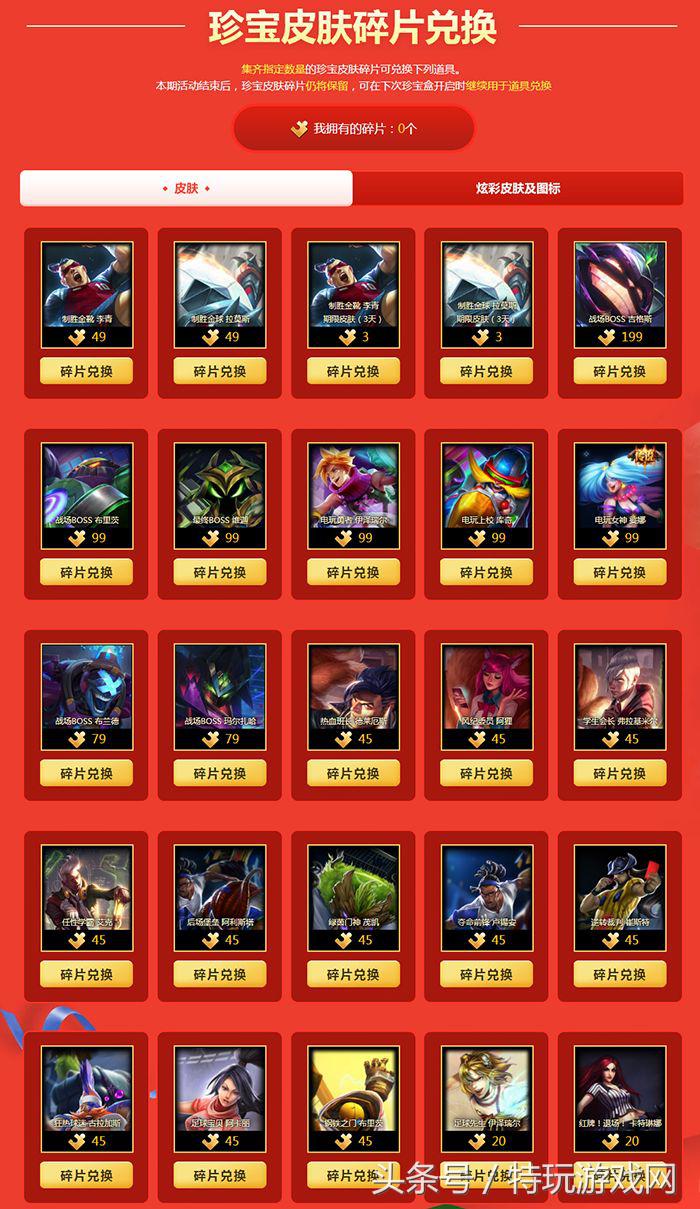Tap 碎片兑换 under 电玩上校 库奇
The width and height of the screenshot is (700, 1209).
(486, 572)
